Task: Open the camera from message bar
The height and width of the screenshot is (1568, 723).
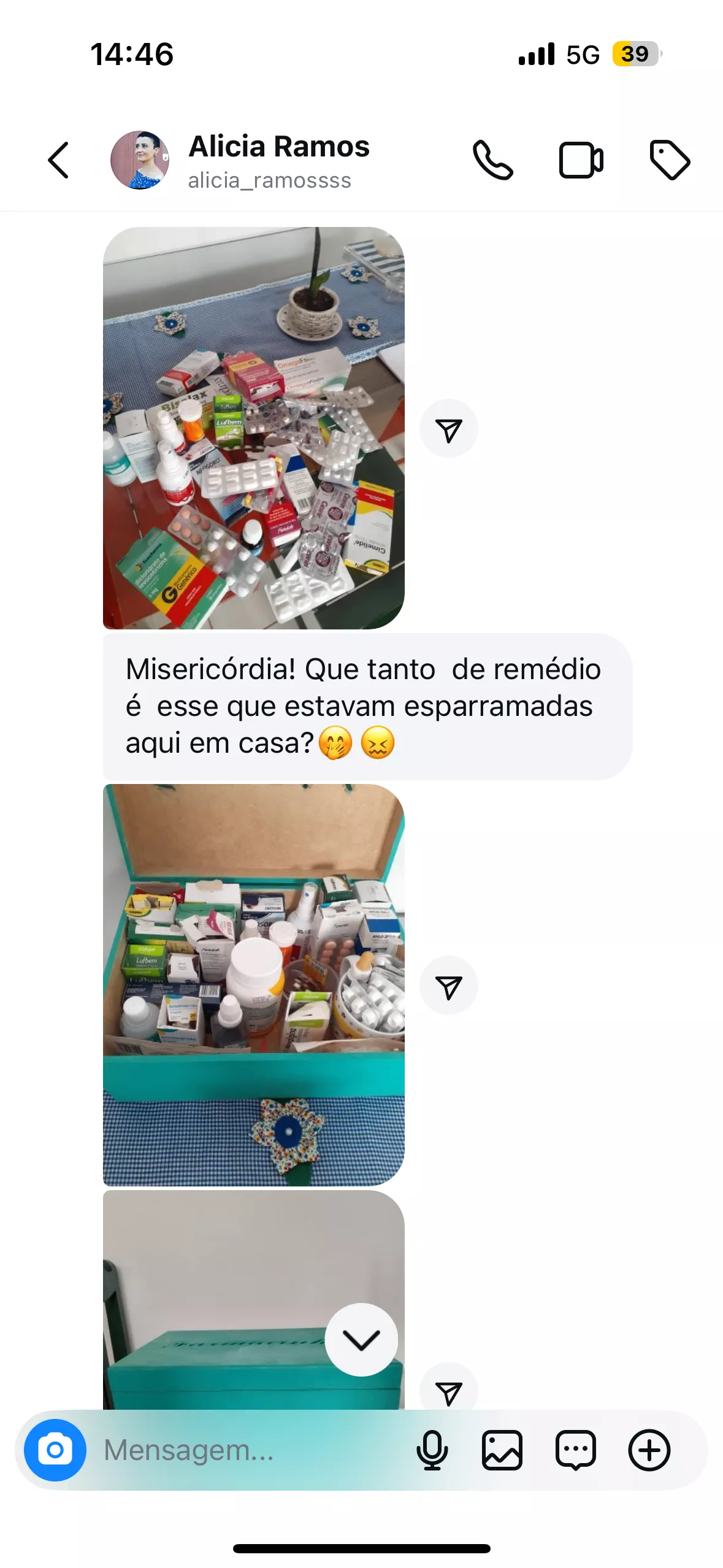Action: tap(55, 1450)
